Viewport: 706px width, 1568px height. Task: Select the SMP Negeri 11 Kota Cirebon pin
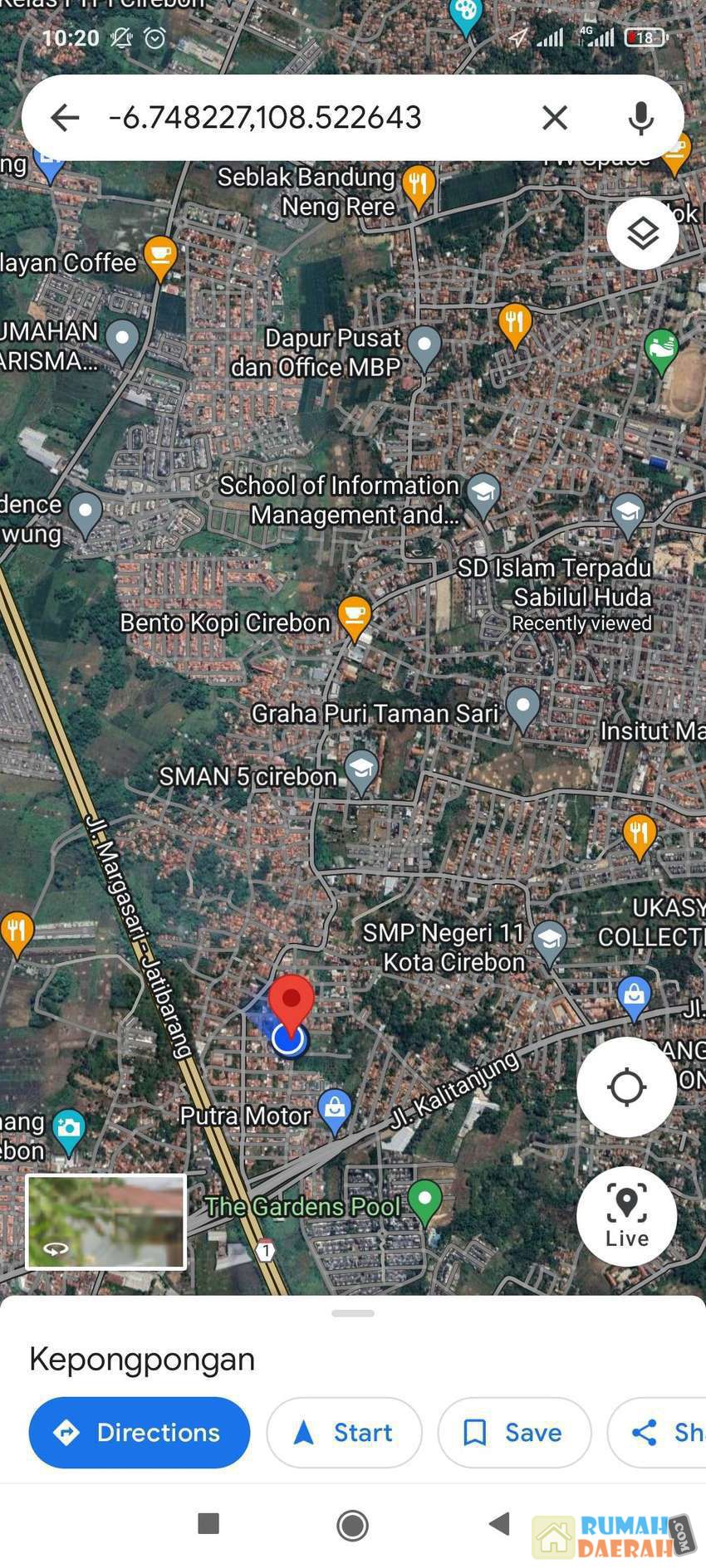[549, 942]
